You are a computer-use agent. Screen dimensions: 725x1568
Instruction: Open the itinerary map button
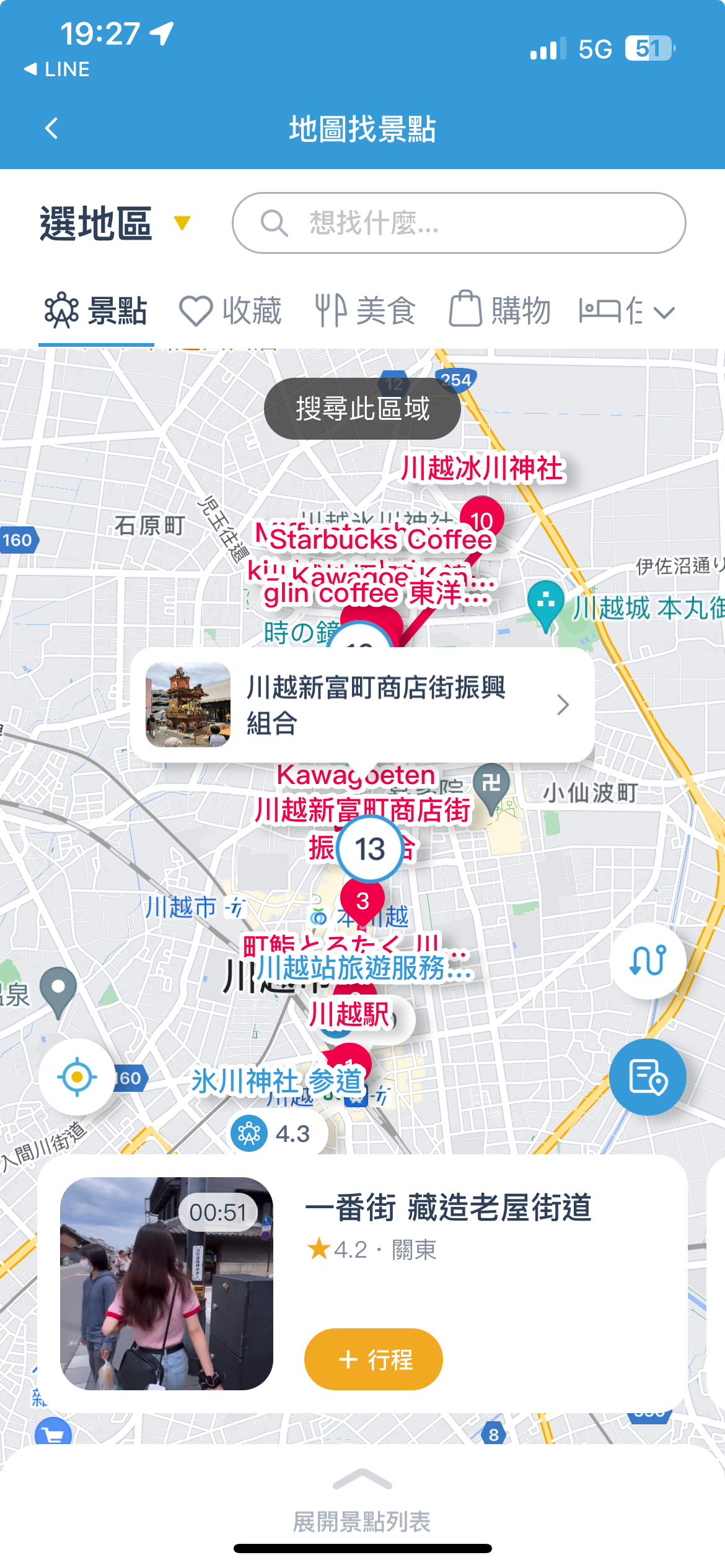click(648, 1077)
